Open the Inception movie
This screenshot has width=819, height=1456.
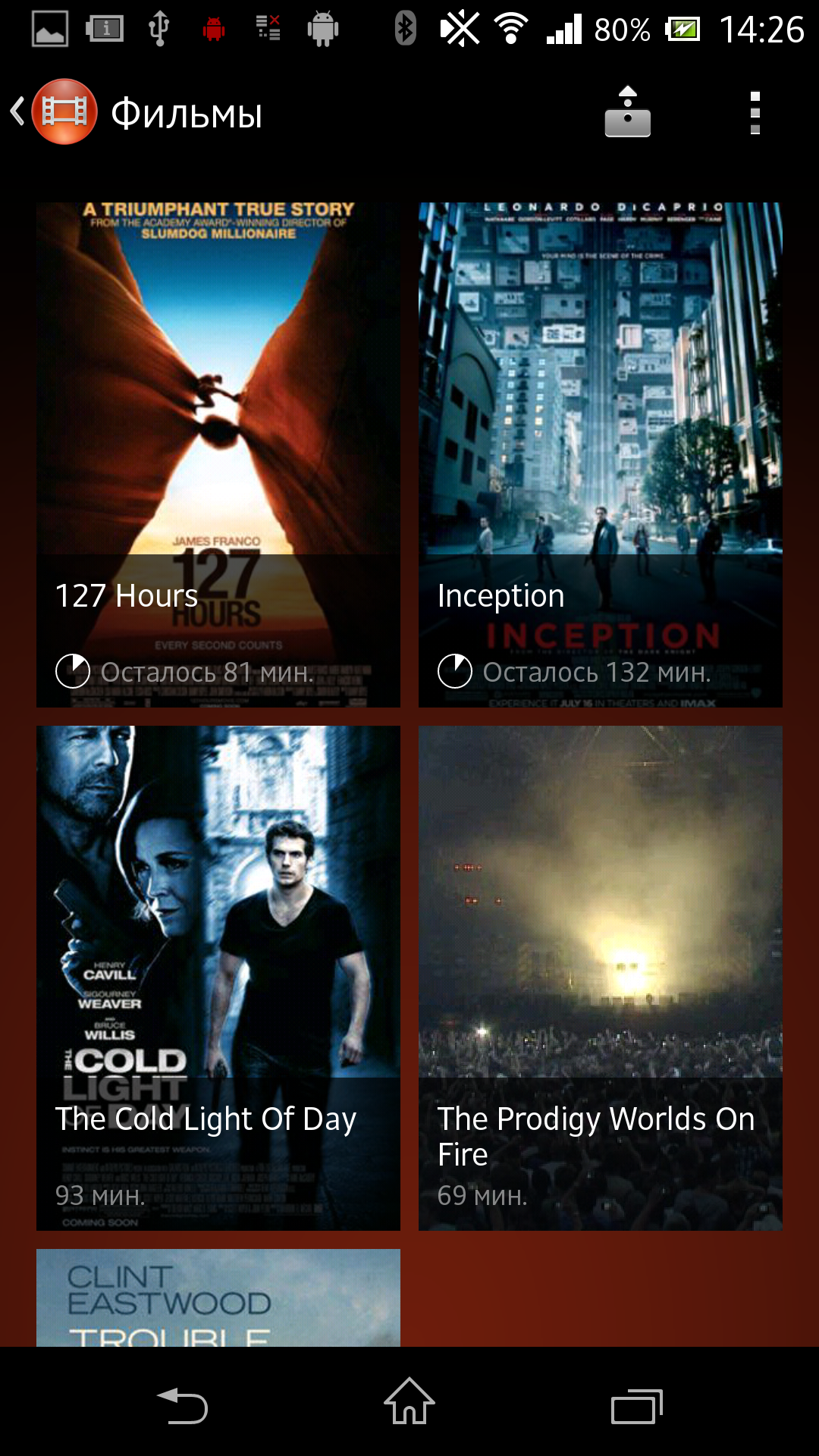tap(601, 455)
